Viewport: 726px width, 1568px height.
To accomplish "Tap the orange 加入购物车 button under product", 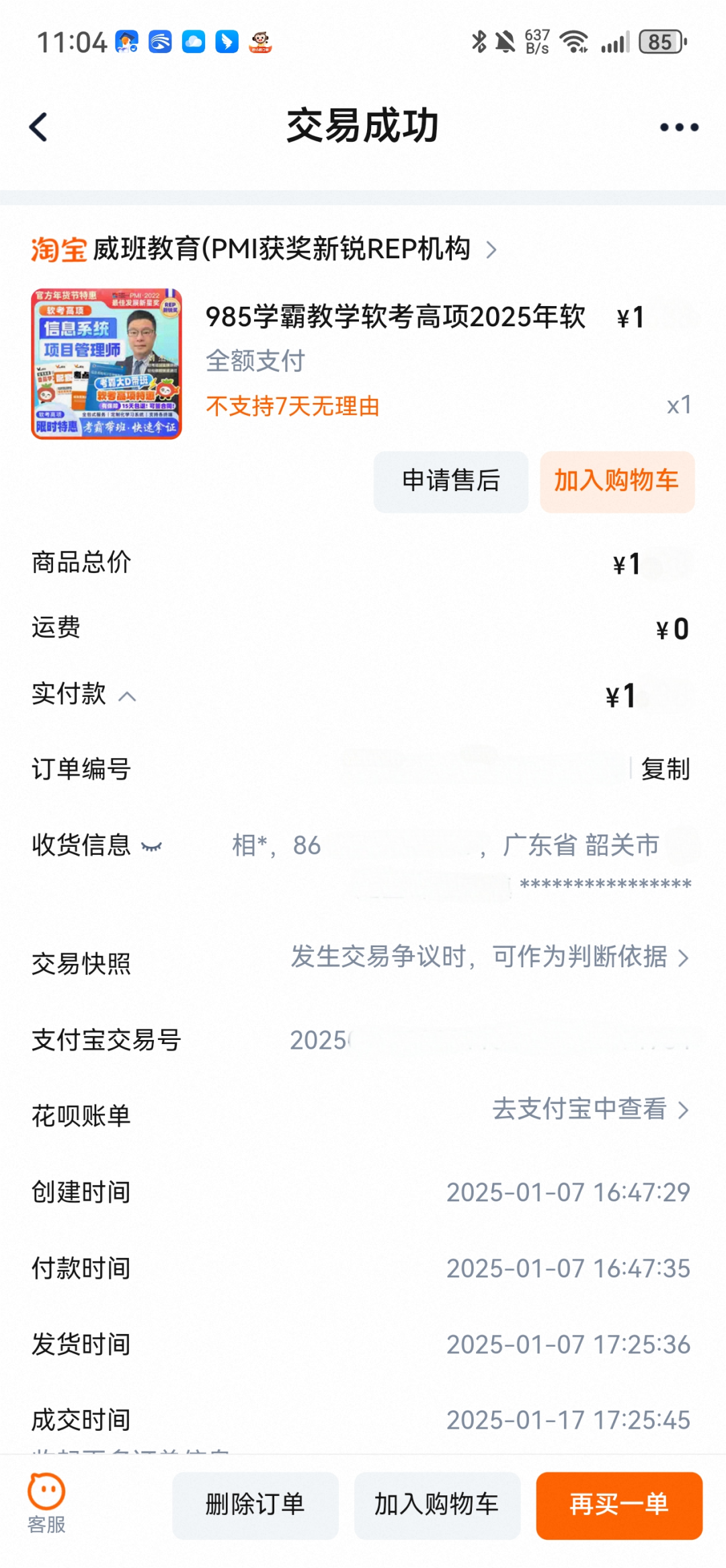I will [x=616, y=481].
